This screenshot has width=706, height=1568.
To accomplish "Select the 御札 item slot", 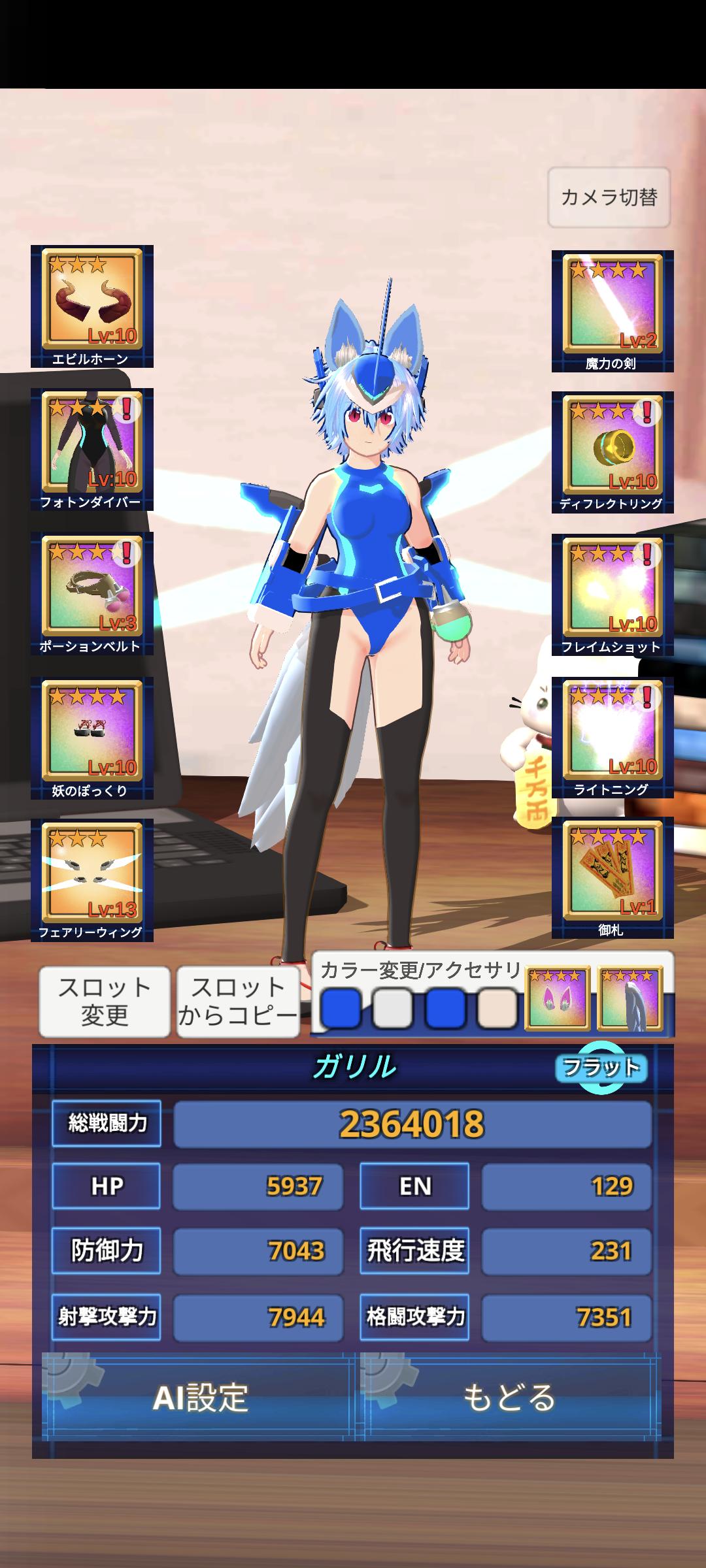I will coord(613,877).
